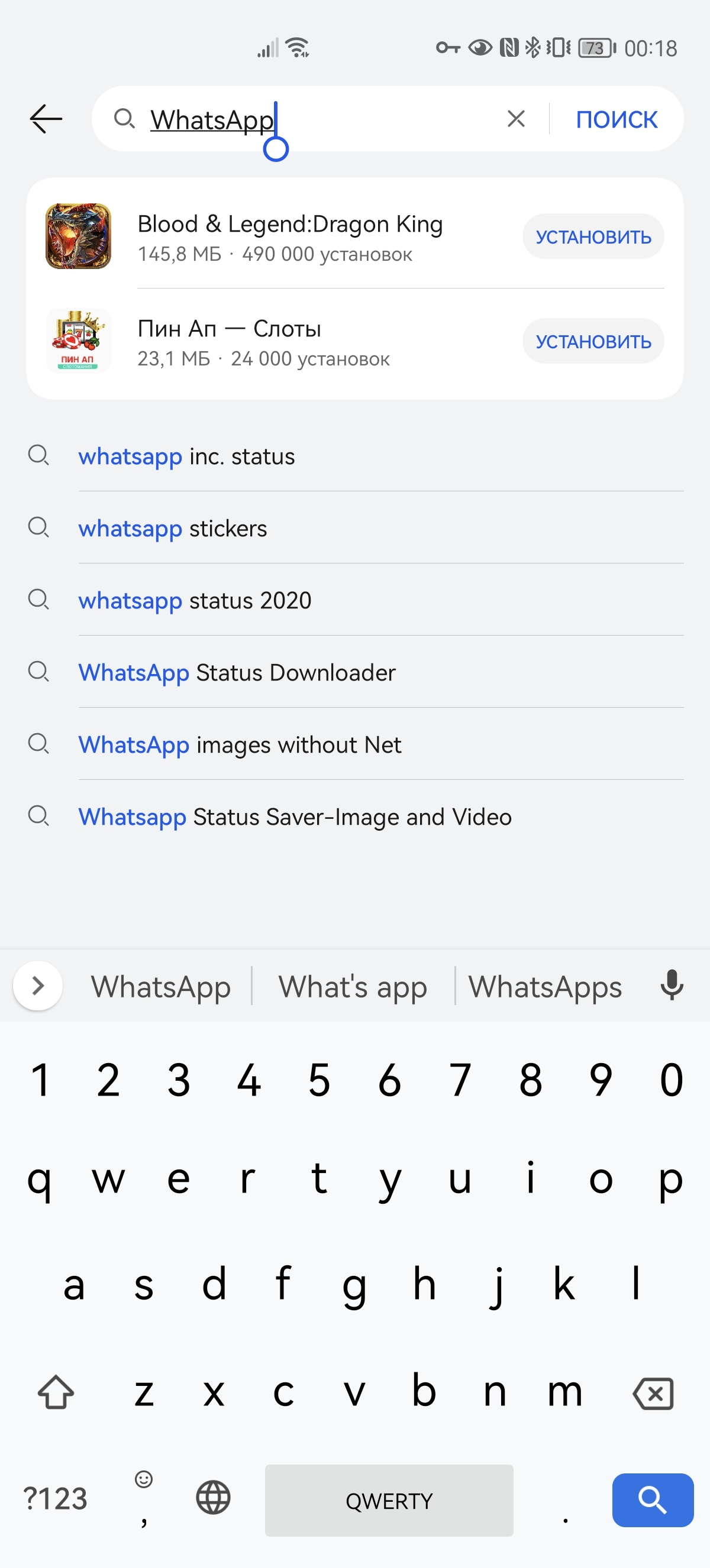This screenshot has width=710, height=1568.
Task: Select WhatsApp images without Net suggestion
Action: [240, 744]
